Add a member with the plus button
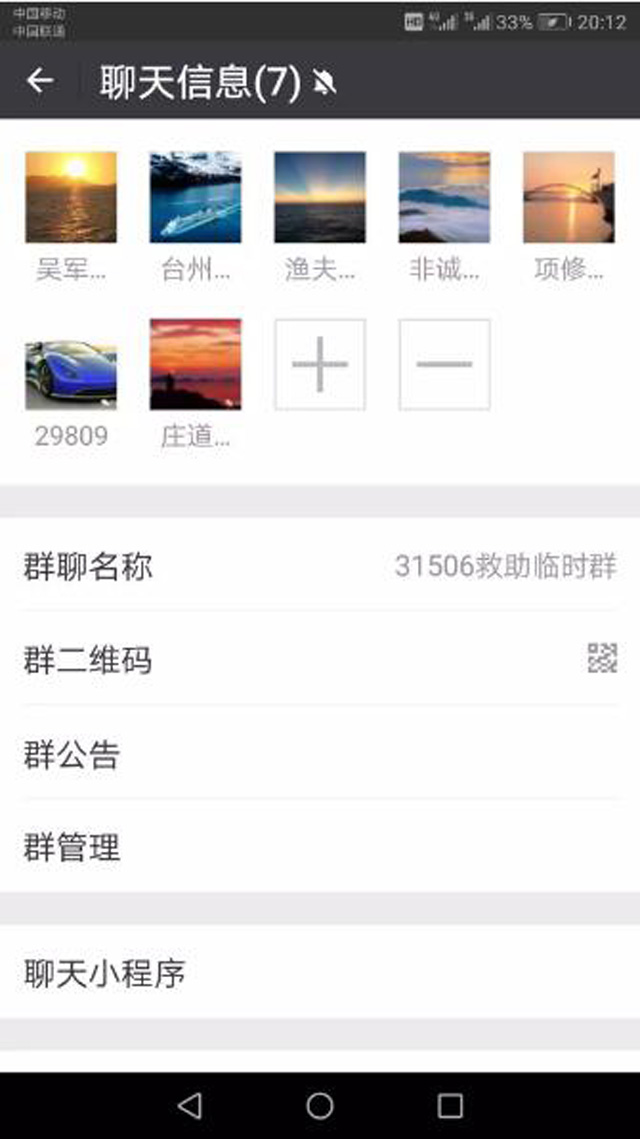The width and height of the screenshot is (640, 1139). click(x=320, y=365)
